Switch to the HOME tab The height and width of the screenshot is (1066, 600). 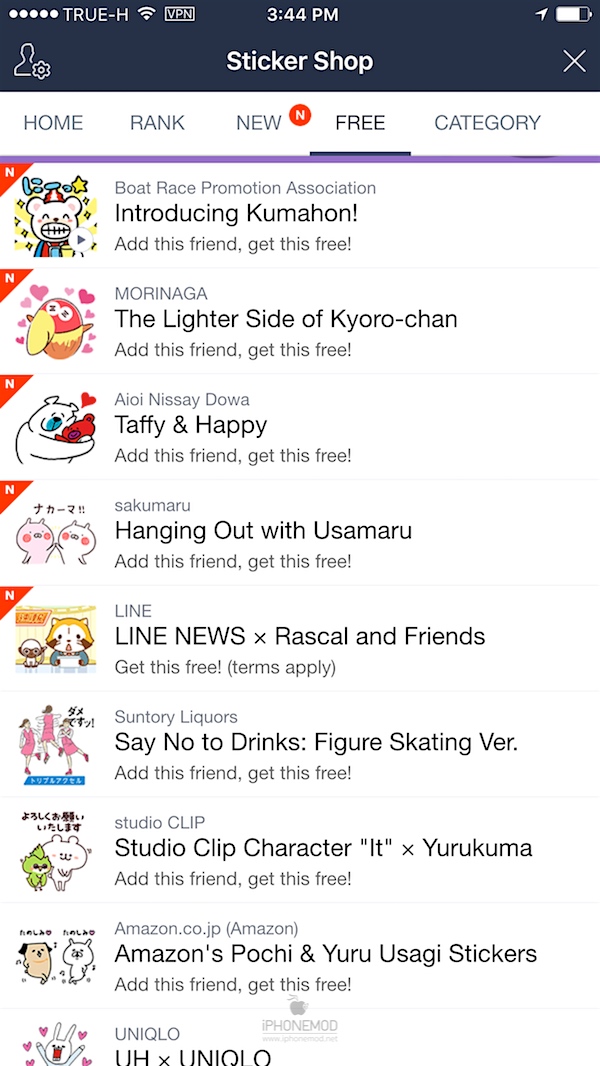click(x=53, y=123)
